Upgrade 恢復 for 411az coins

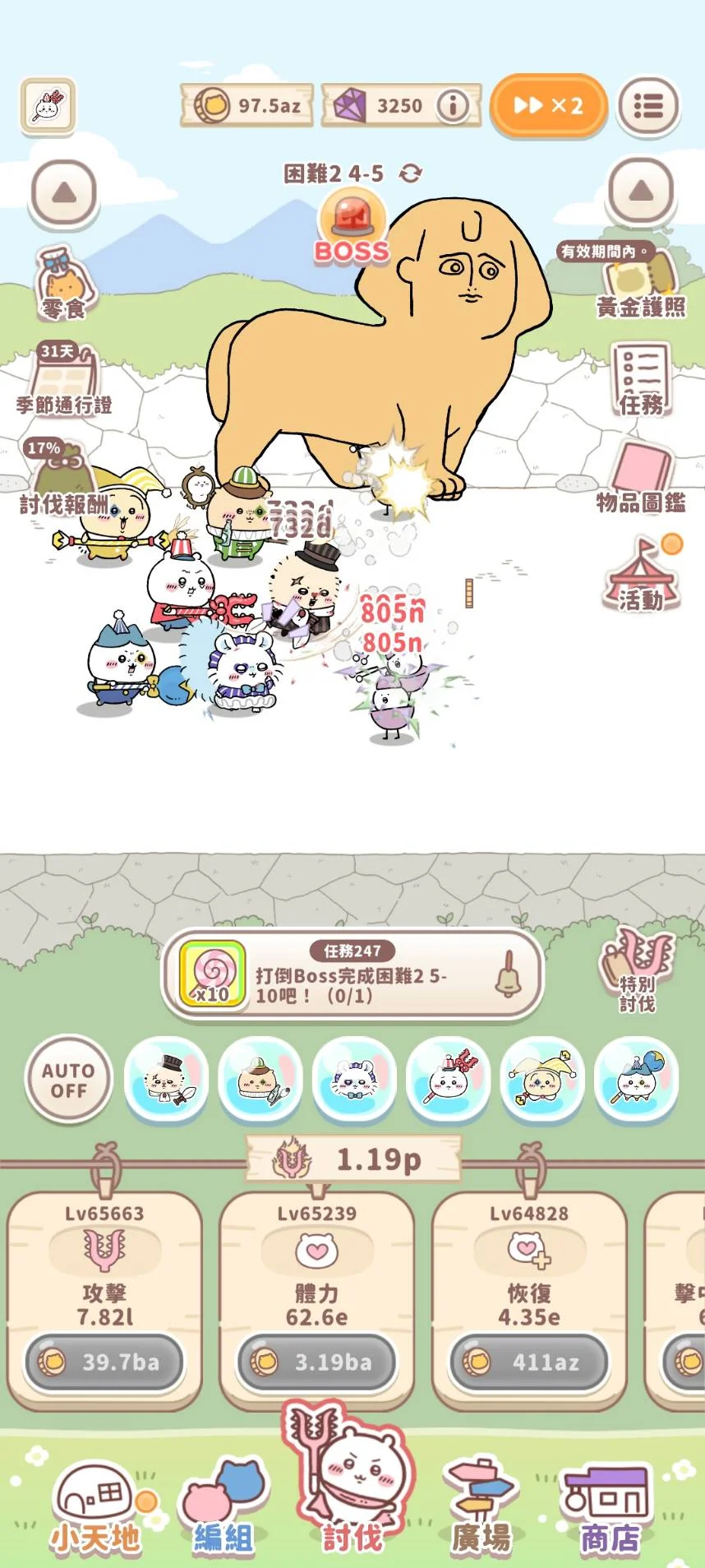click(x=529, y=1362)
